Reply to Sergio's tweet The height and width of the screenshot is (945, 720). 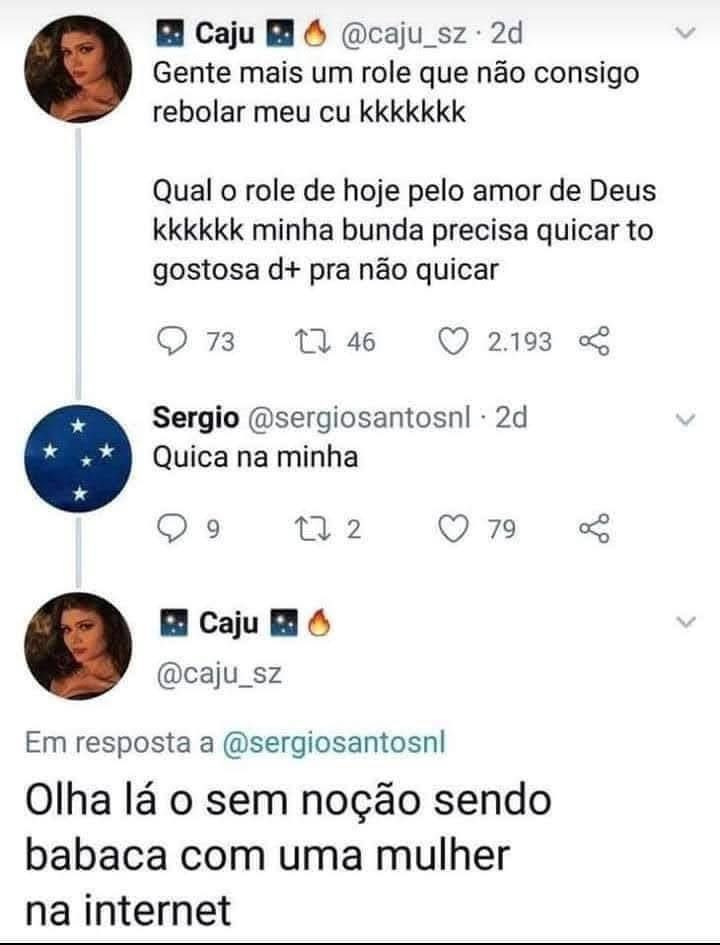click(x=174, y=528)
